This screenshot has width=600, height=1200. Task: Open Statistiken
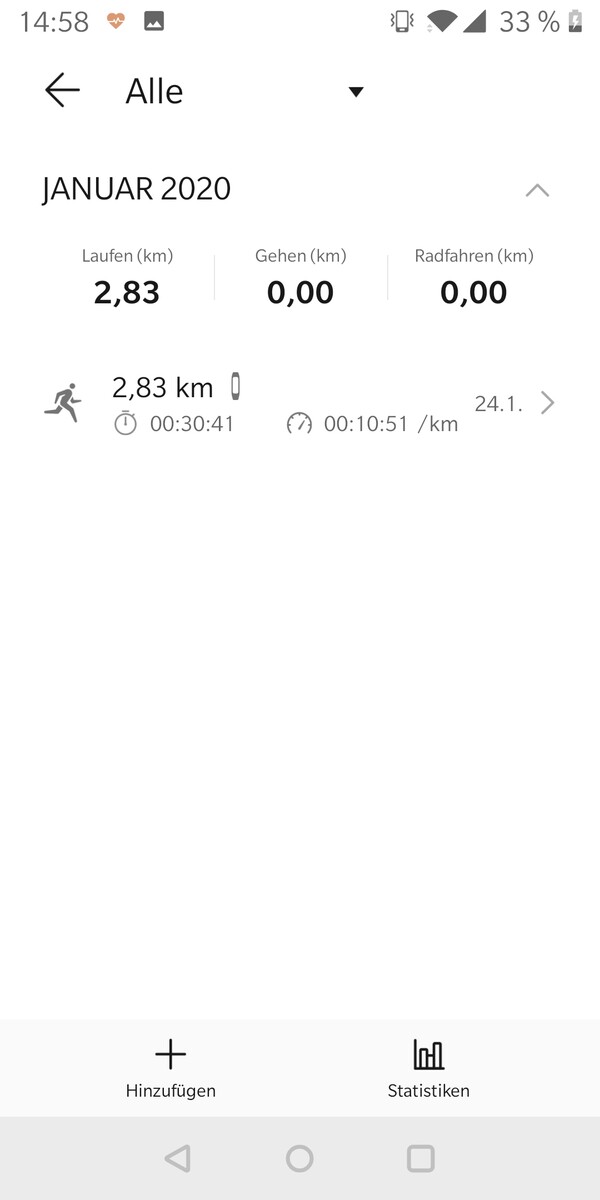coord(428,1068)
